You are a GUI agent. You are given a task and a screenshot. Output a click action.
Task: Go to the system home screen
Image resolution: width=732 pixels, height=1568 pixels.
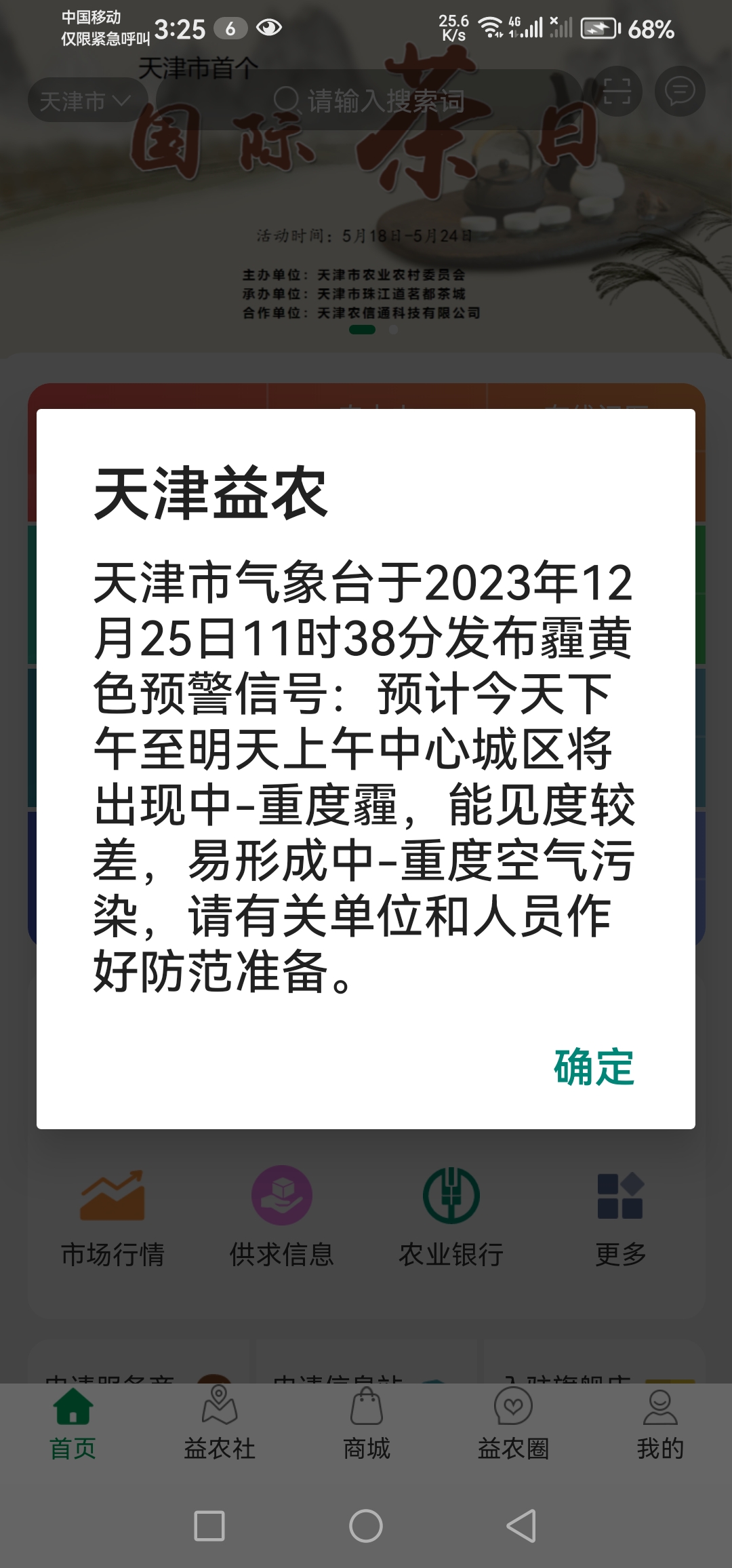(x=366, y=1526)
